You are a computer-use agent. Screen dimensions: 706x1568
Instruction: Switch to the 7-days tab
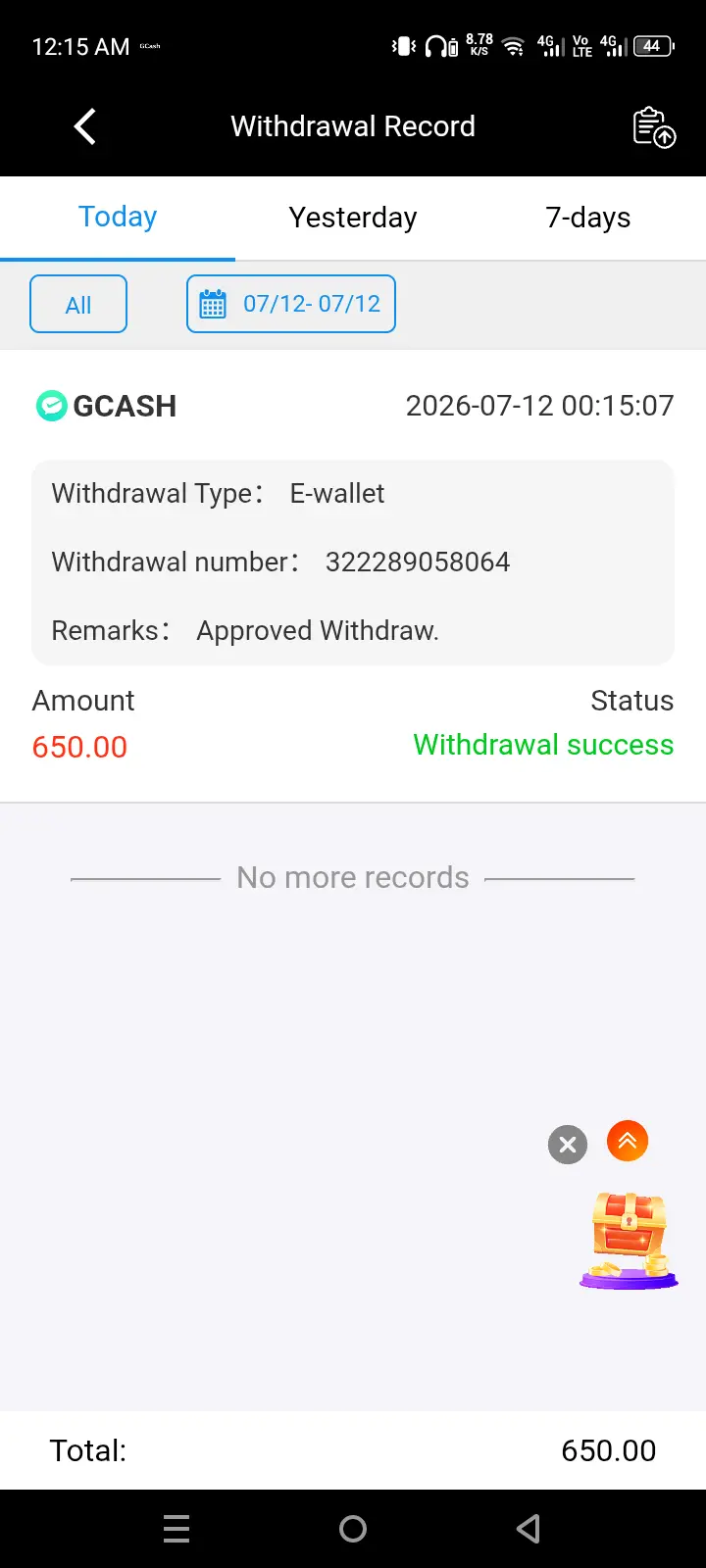tap(588, 218)
